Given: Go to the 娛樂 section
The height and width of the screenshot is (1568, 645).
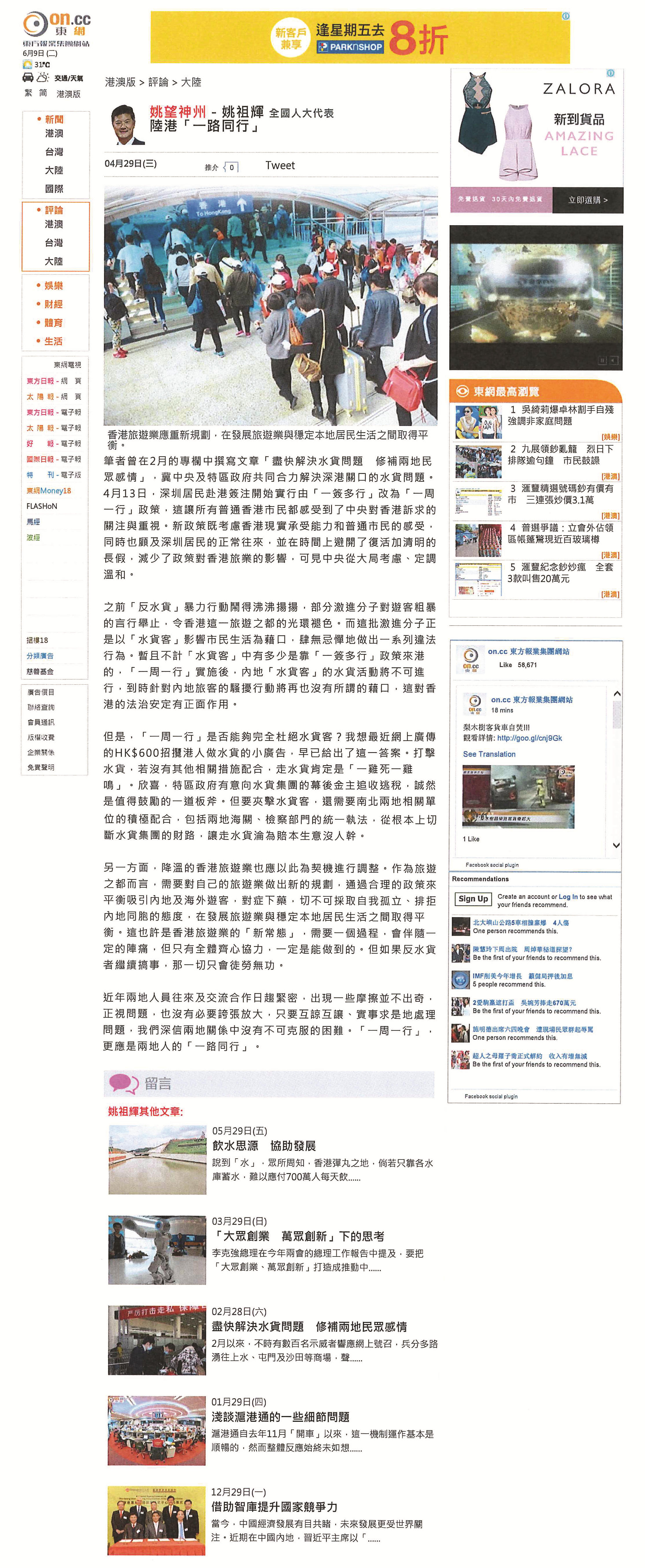Looking at the screenshot, I should tap(54, 285).
